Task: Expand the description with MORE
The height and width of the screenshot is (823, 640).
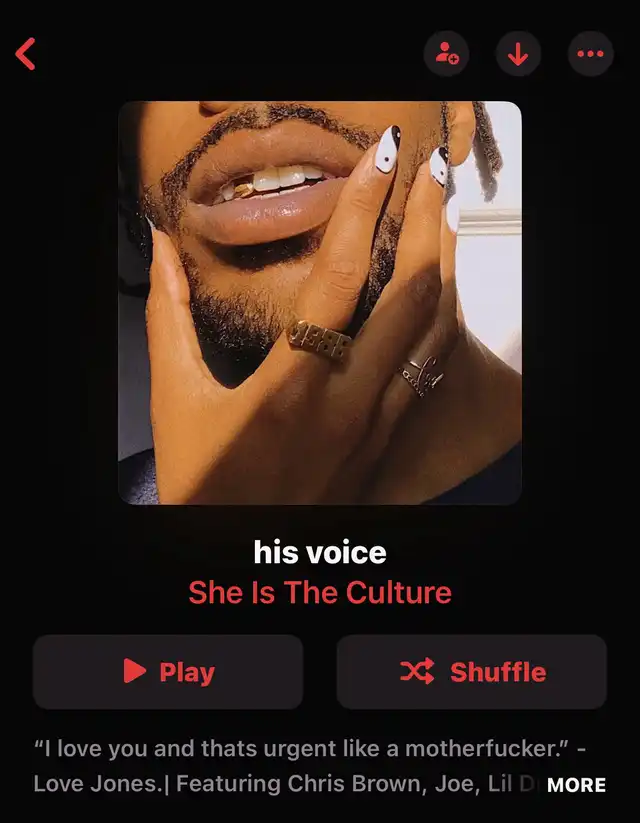Action: click(576, 785)
